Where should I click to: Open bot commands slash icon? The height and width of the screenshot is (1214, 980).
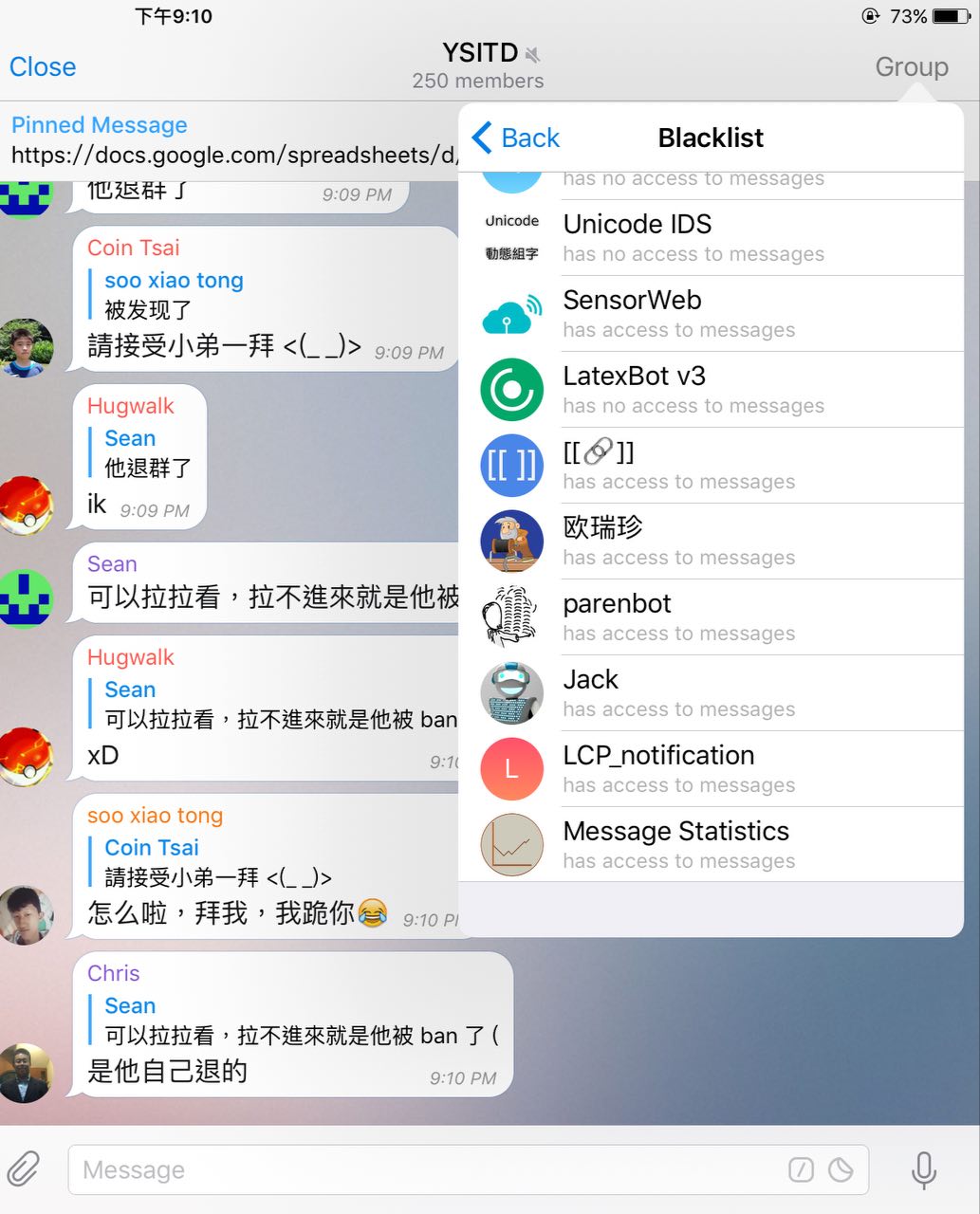tap(801, 1170)
